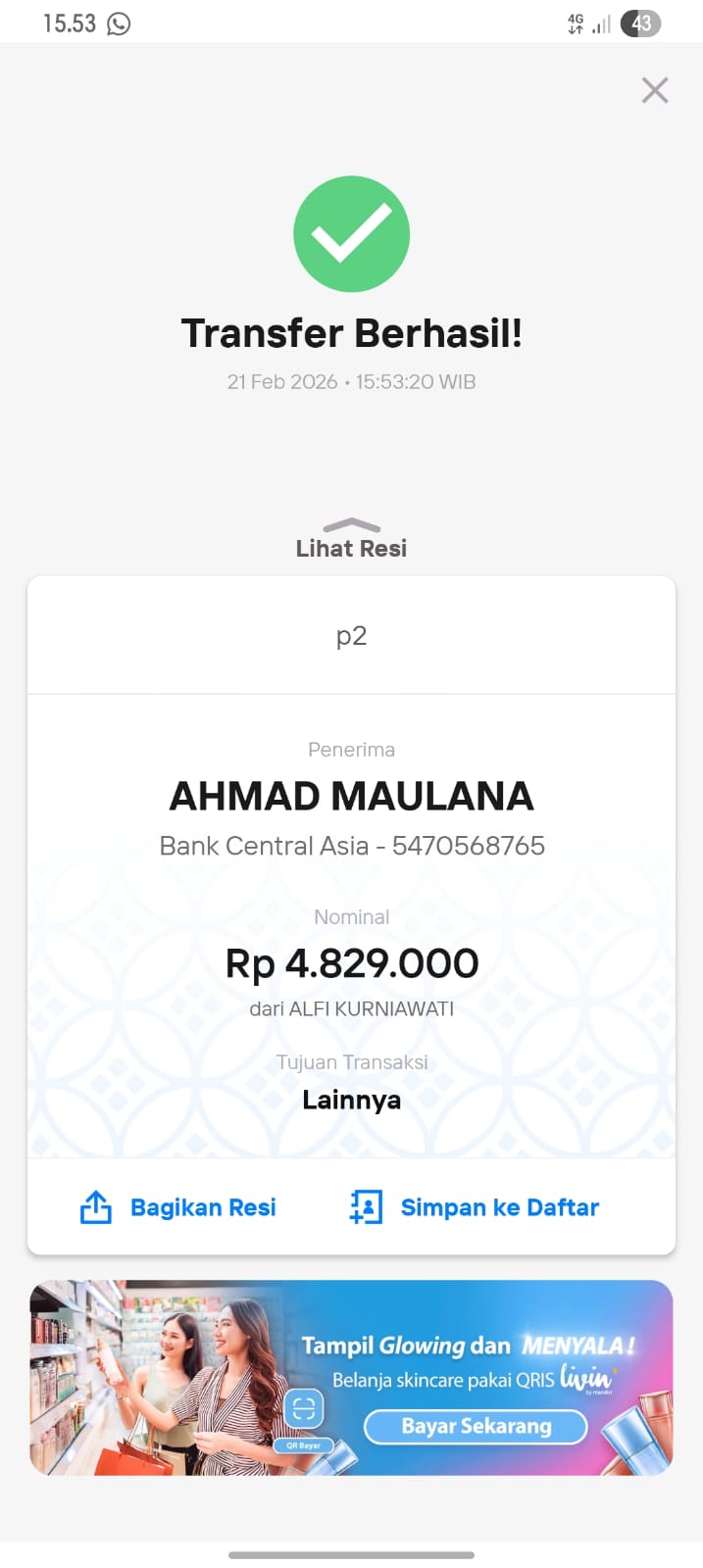
Task: Expand the Lihat Resi receipt view
Action: tap(351, 540)
